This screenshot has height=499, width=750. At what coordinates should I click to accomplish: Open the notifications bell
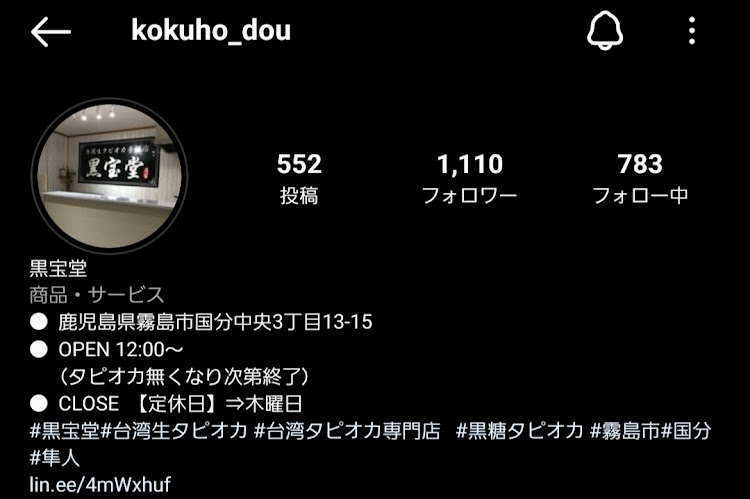click(x=605, y=30)
